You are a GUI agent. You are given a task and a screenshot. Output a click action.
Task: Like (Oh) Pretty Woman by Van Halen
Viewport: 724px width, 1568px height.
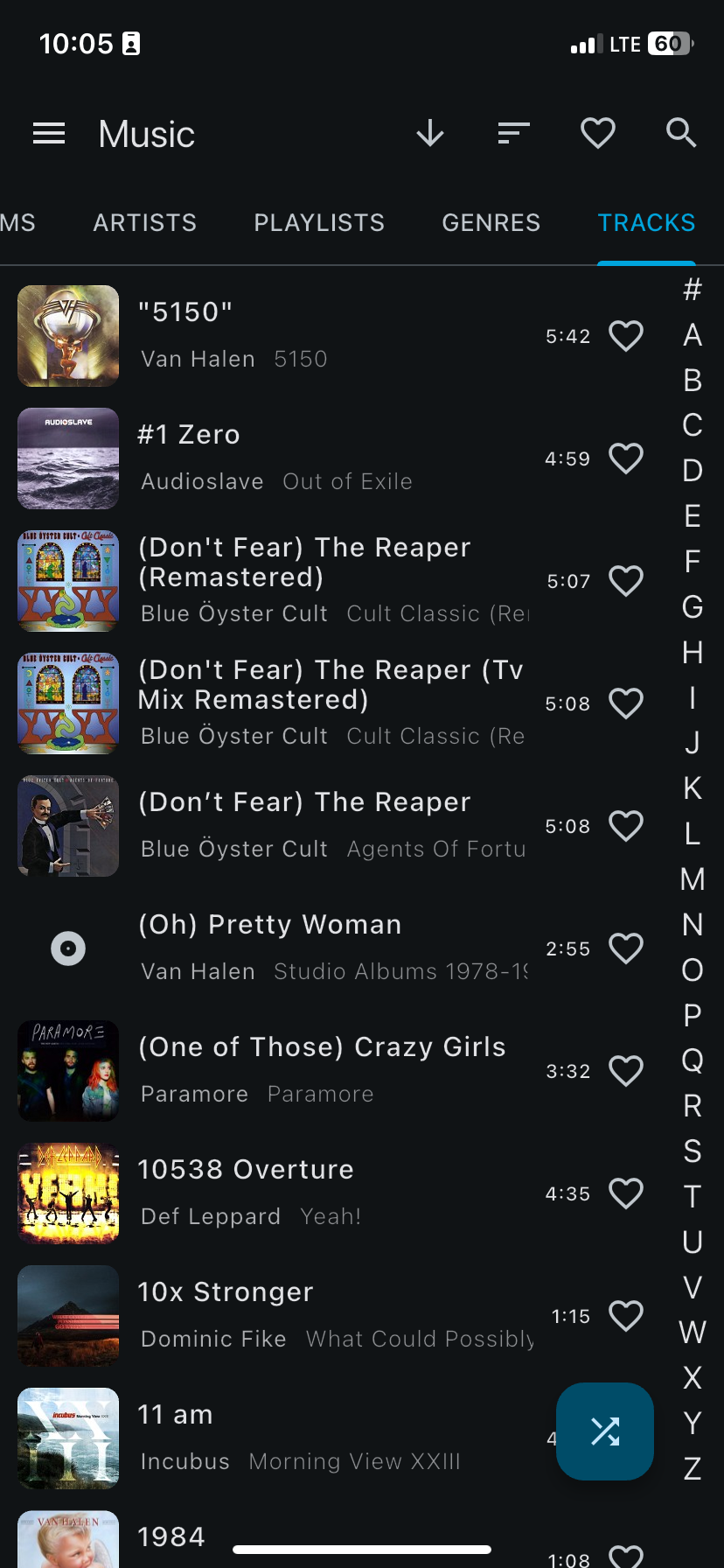[626, 948]
